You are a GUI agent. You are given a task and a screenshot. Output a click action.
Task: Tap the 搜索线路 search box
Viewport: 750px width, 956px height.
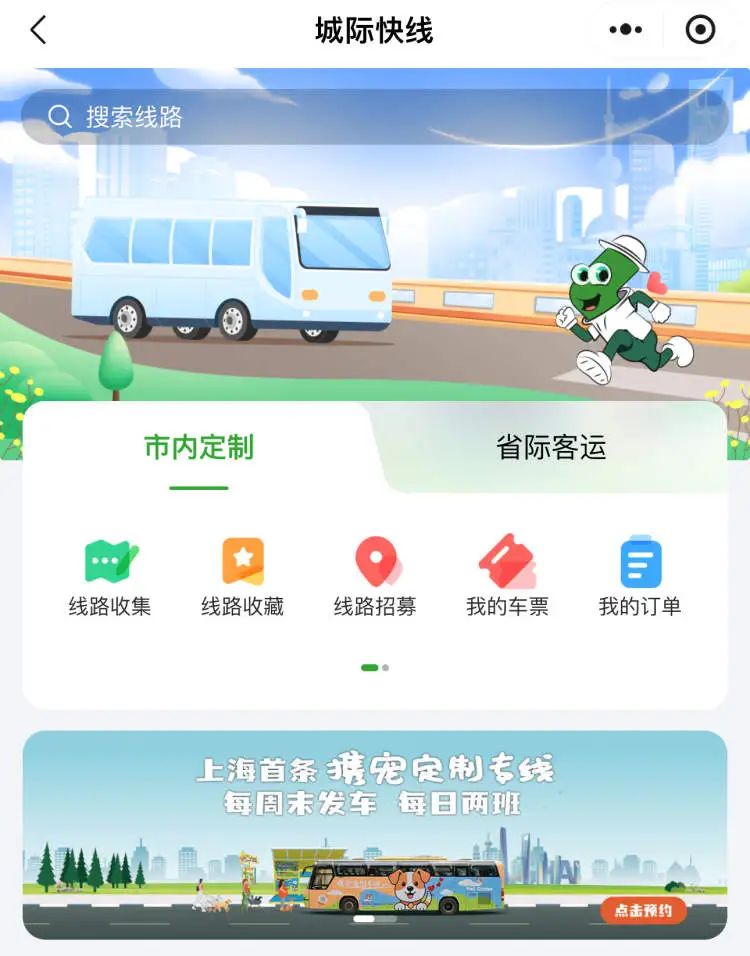(x=375, y=117)
